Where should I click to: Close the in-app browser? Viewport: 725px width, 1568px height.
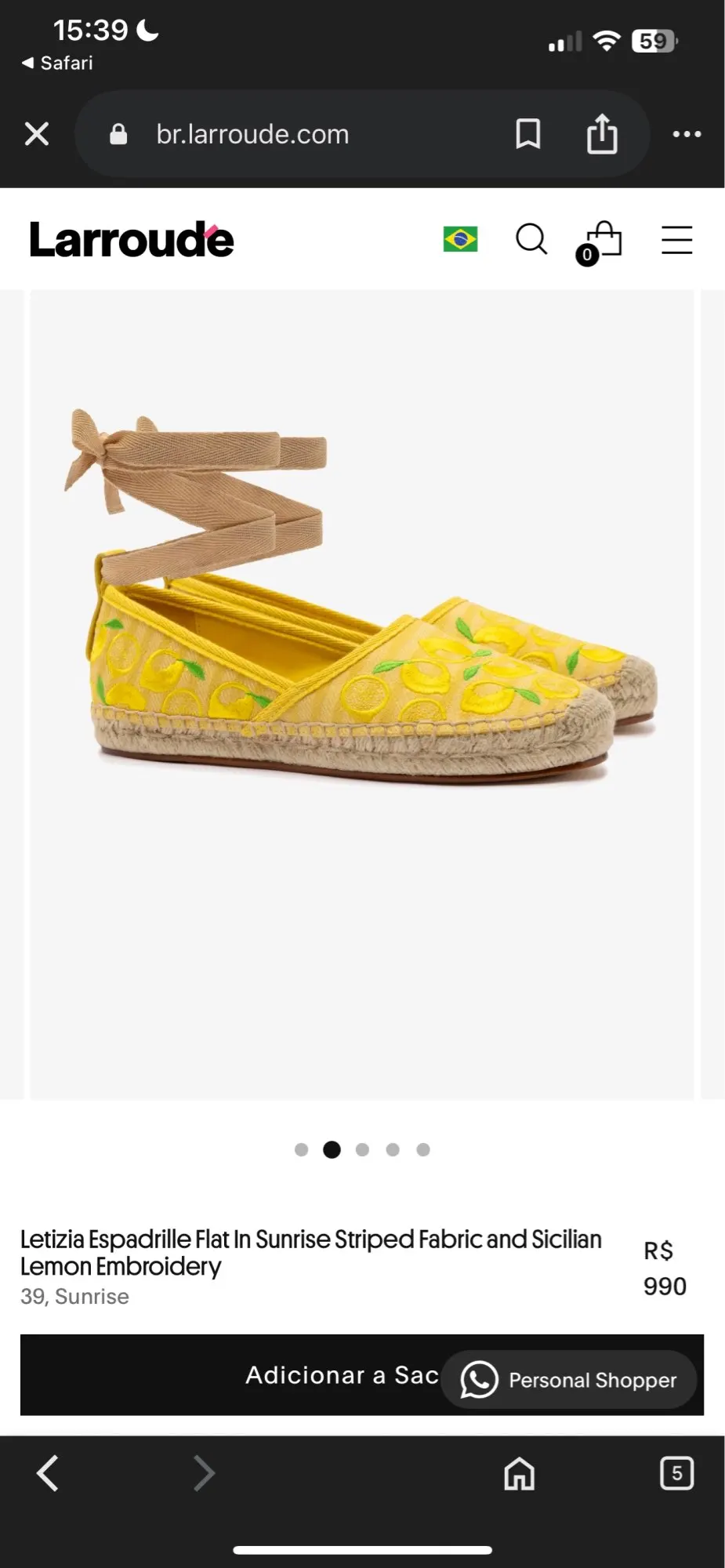(x=37, y=134)
